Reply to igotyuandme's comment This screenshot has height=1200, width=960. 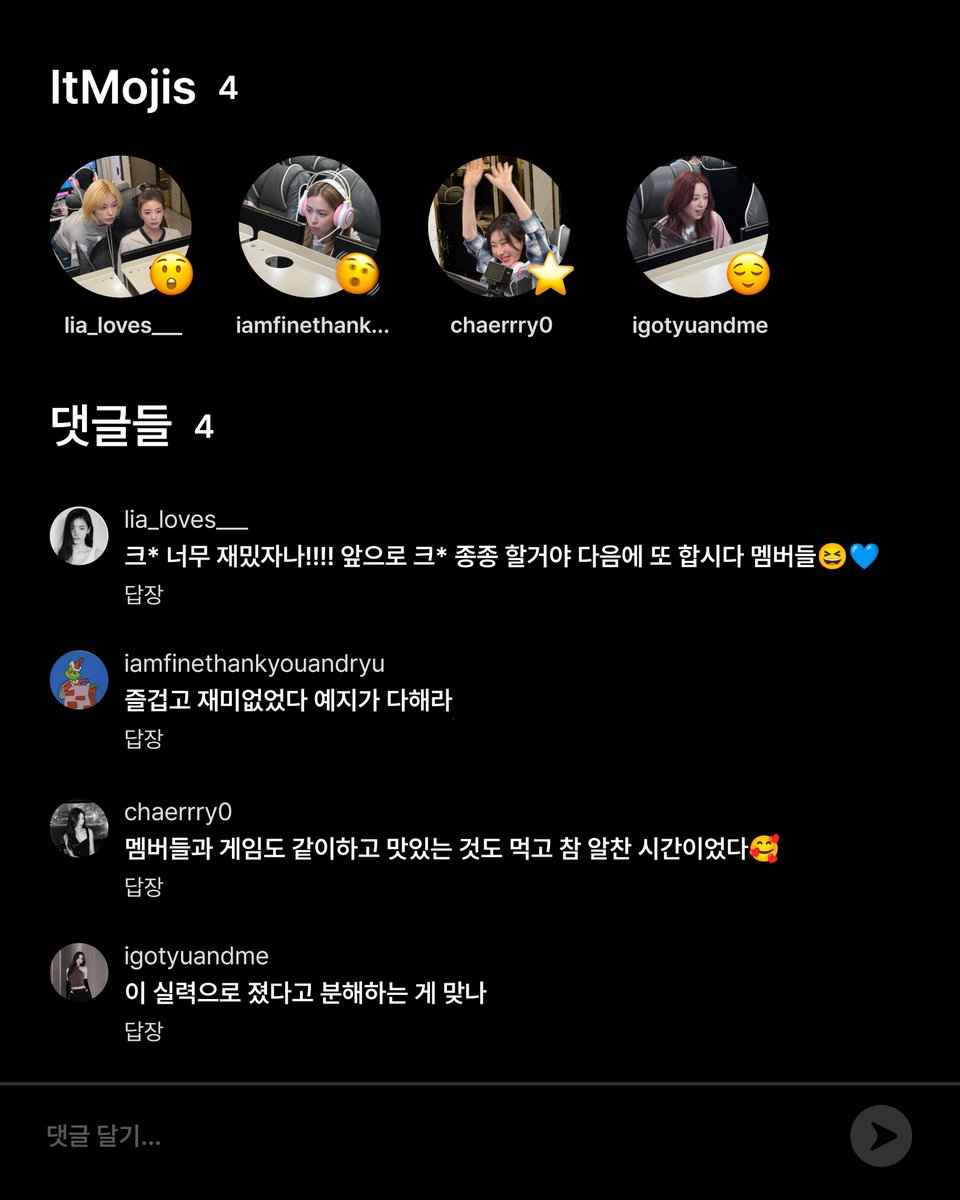pos(143,1031)
